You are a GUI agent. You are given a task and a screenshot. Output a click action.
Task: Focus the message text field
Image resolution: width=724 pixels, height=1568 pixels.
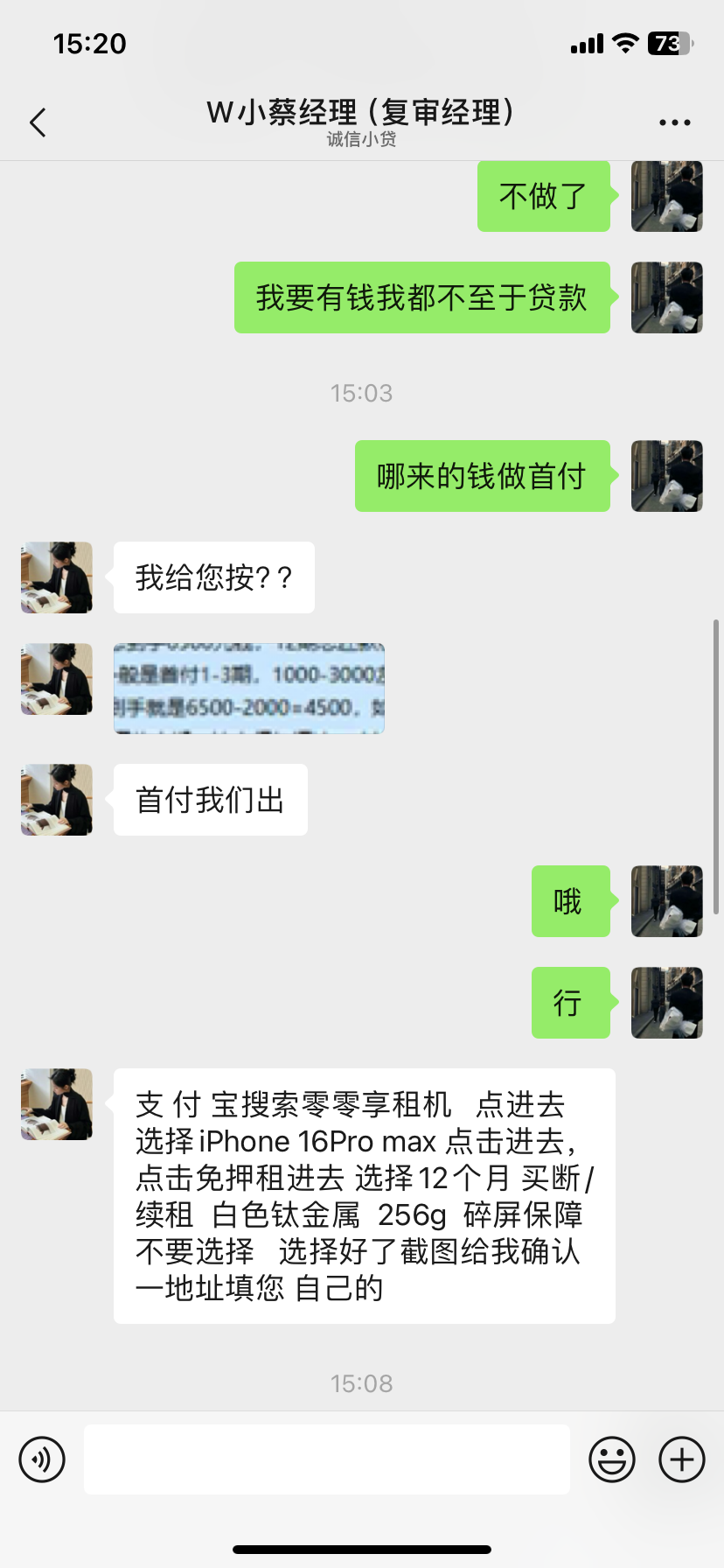pos(326,1459)
